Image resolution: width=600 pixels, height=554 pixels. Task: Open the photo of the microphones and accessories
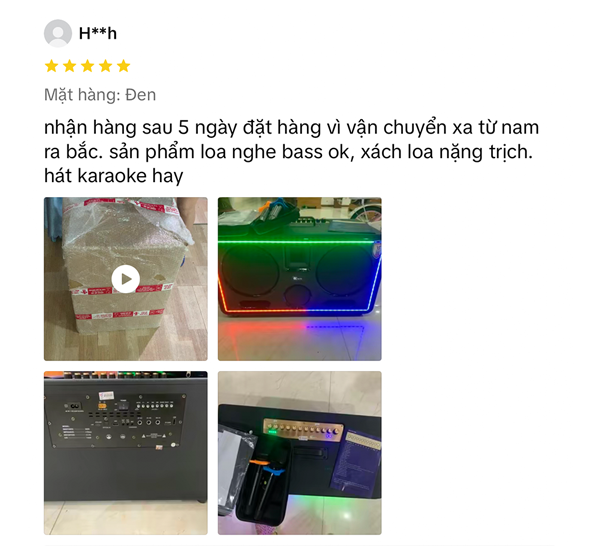(x=299, y=453)
